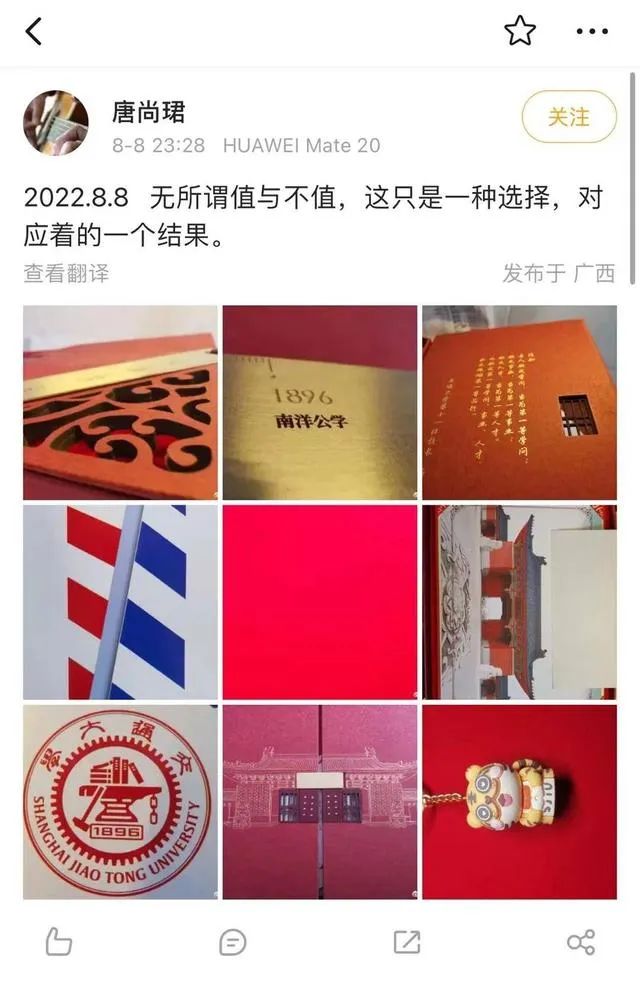
Task: Repost using the forward icon
Action: (406, 941)
